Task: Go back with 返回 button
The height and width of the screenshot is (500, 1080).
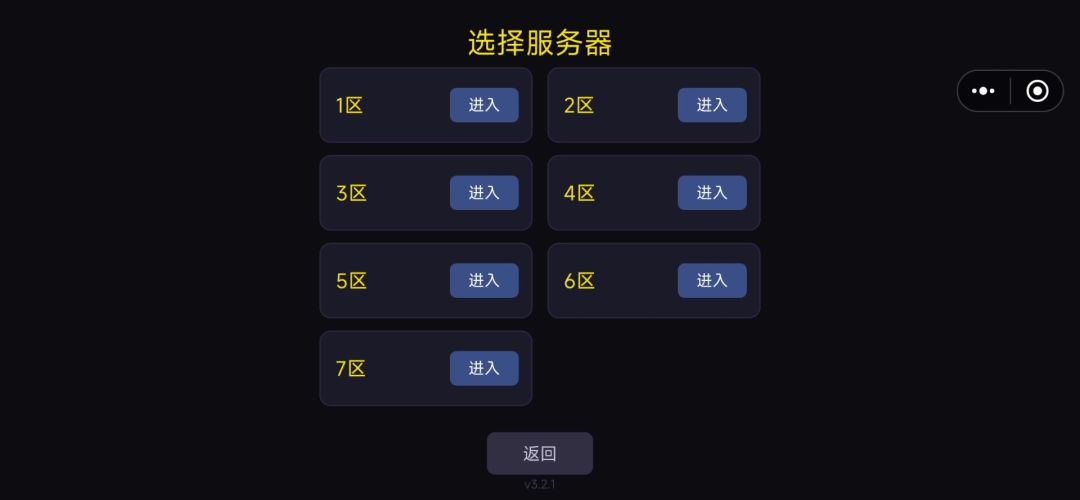Action: [540, 454]
